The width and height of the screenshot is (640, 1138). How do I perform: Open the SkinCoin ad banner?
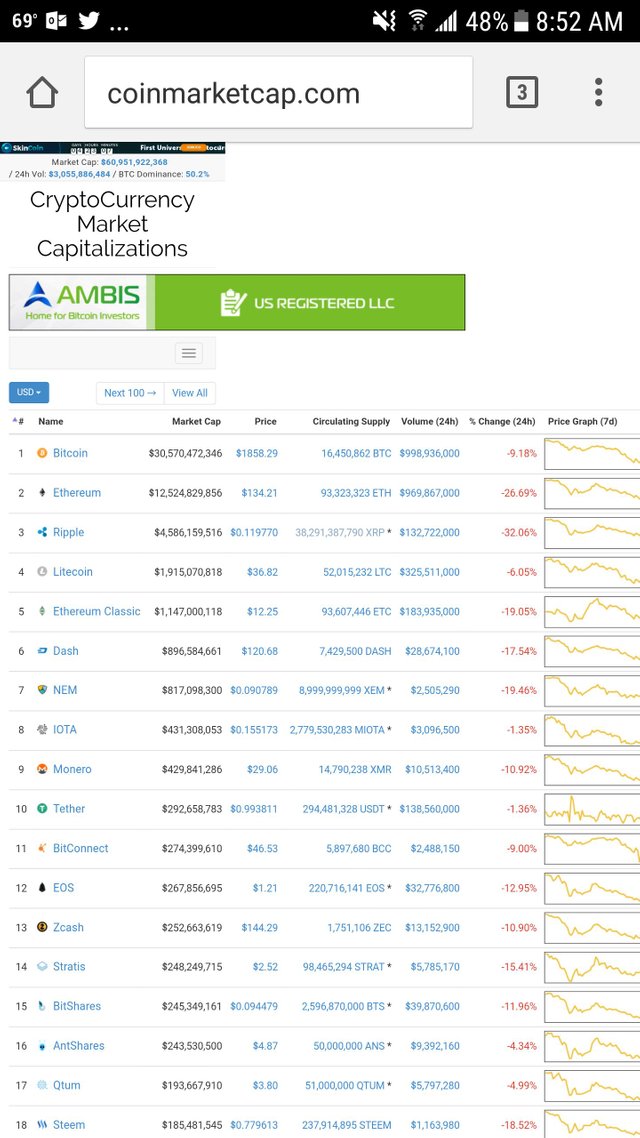click(112, 148)
